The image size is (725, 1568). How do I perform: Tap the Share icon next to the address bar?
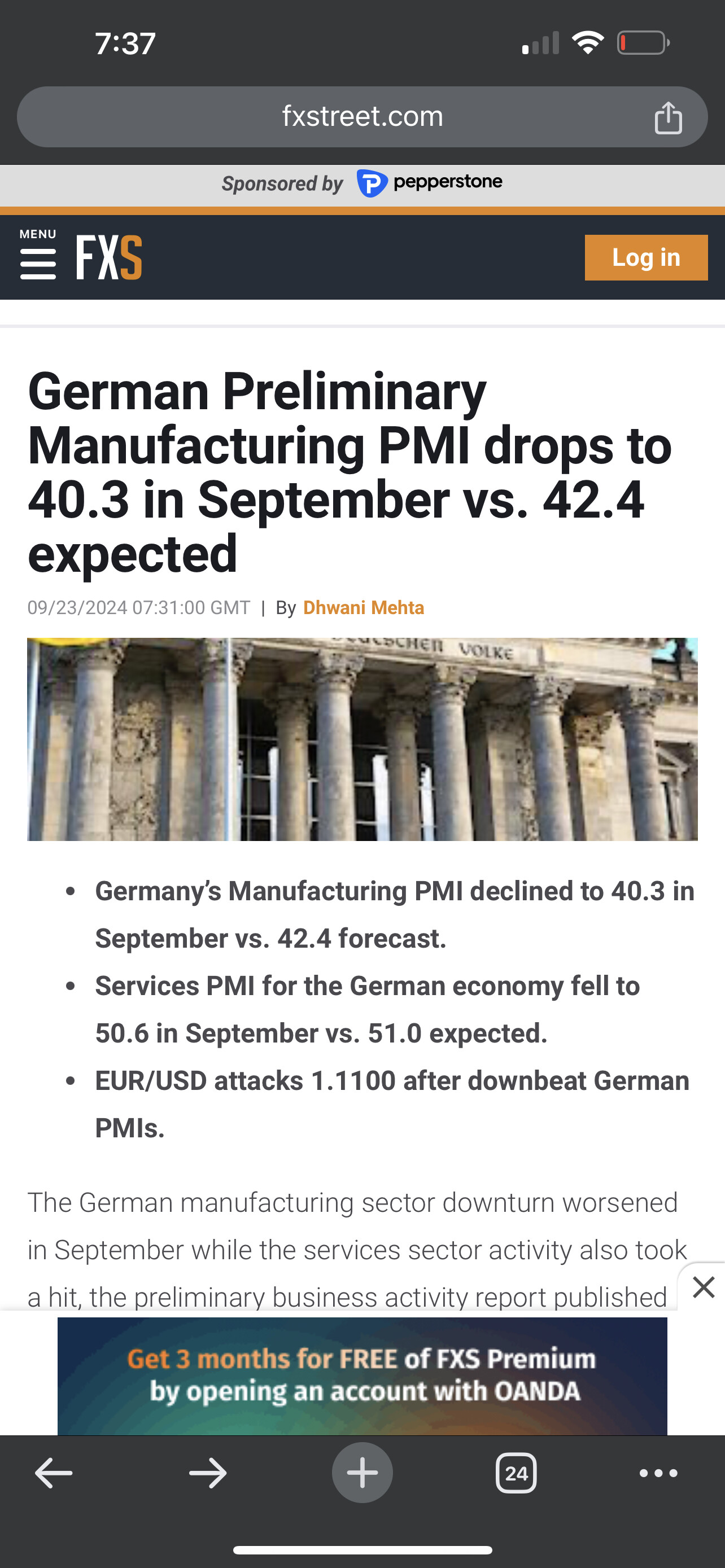[670, 117]
